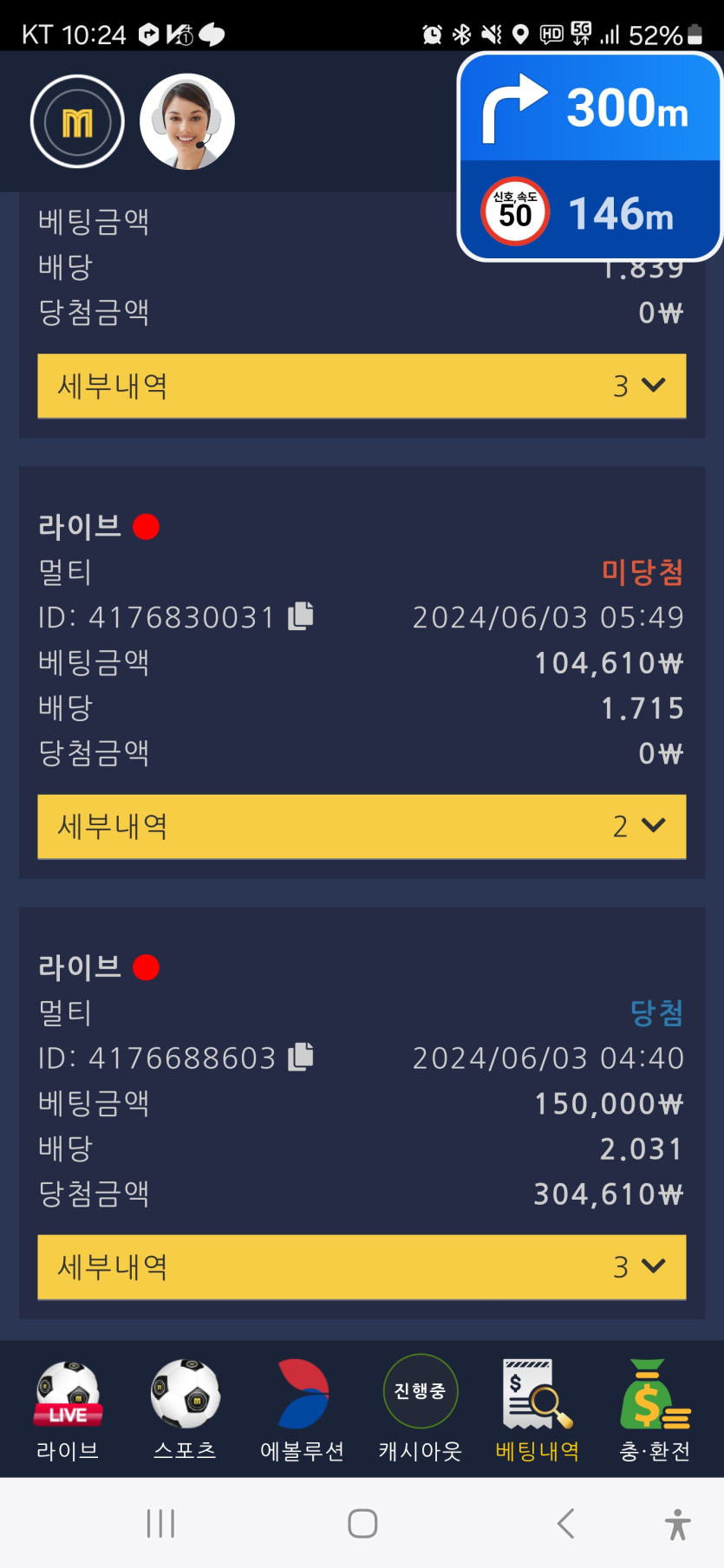The width and height of the screenshot is (724, 1568).
Task: Expand 세부내역 of the 1.839 odds bet
Action: [362, 386]
